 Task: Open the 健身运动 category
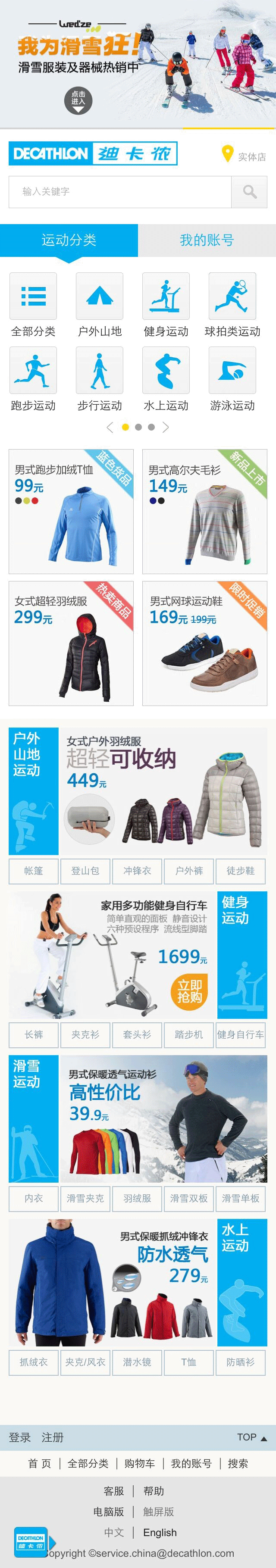pyautogui.click(x=166, y=304)
